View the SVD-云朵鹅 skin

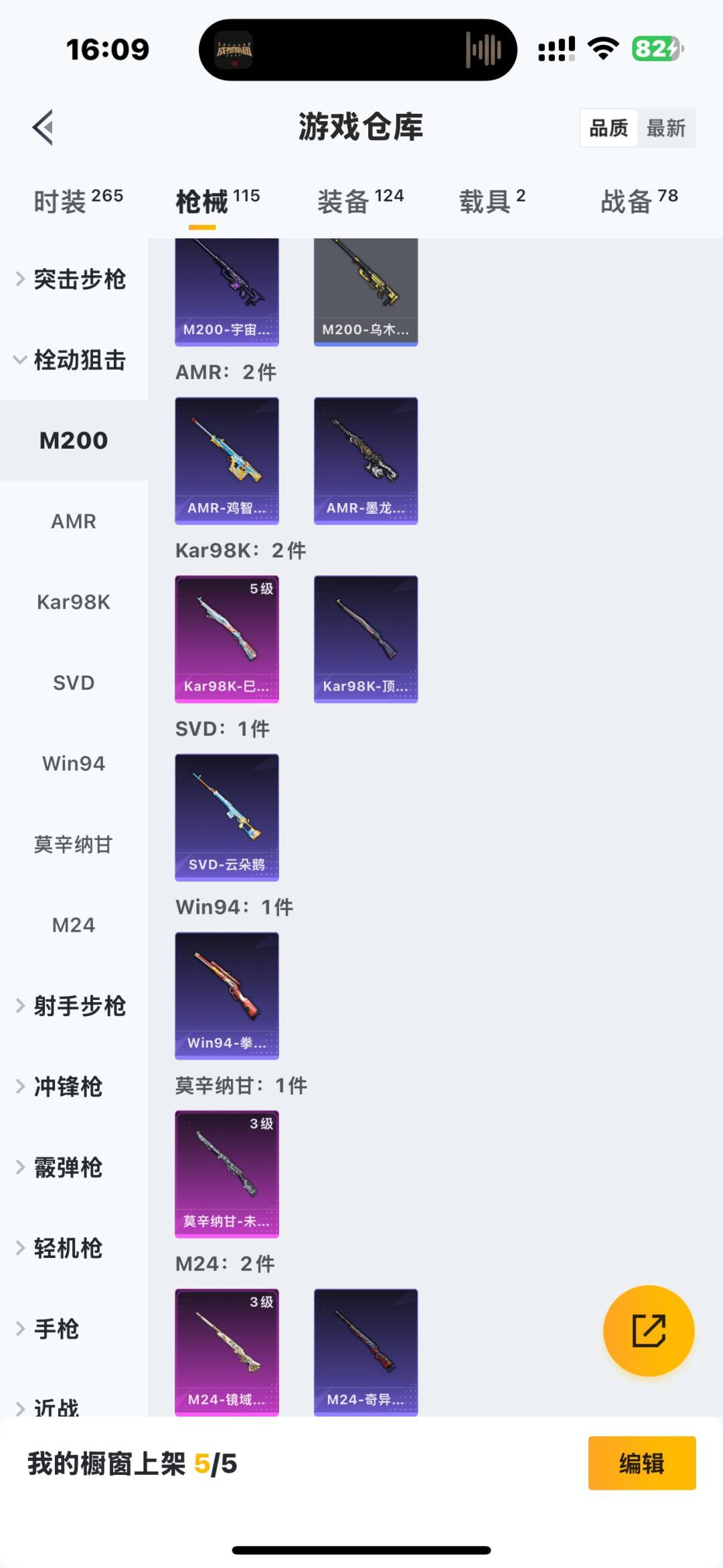(x=226, y=816)
